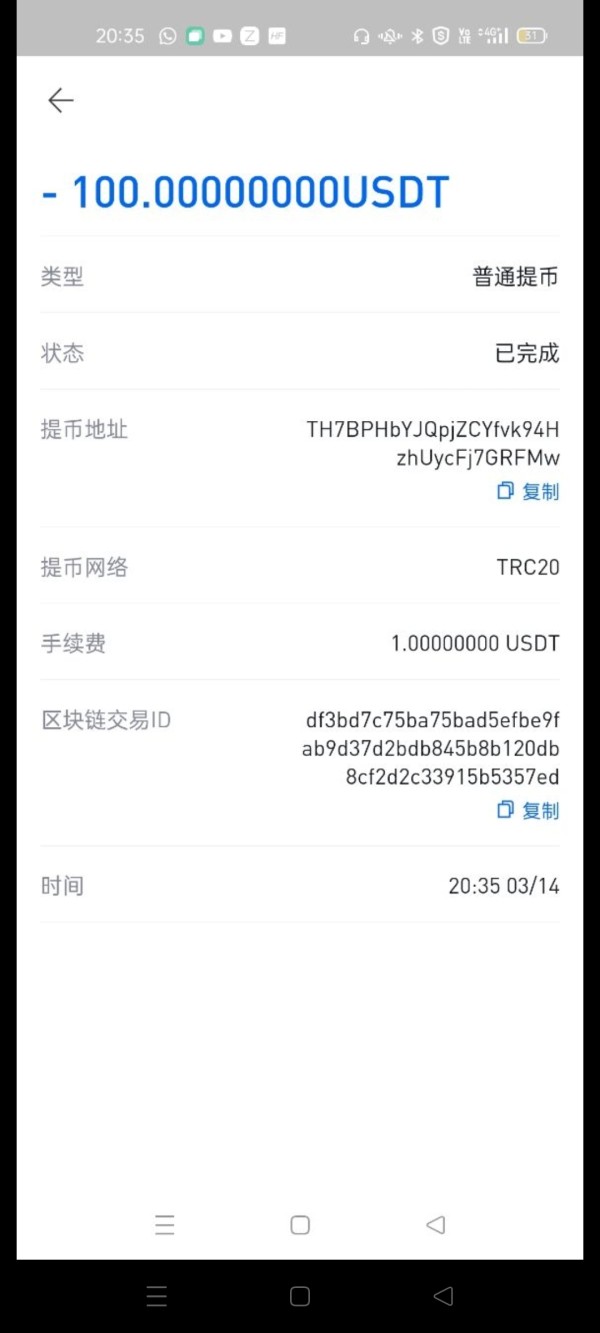Go back using the top-left arrow
The width and height of the screenshot is (600, 1333).
(x=61, y=100)
